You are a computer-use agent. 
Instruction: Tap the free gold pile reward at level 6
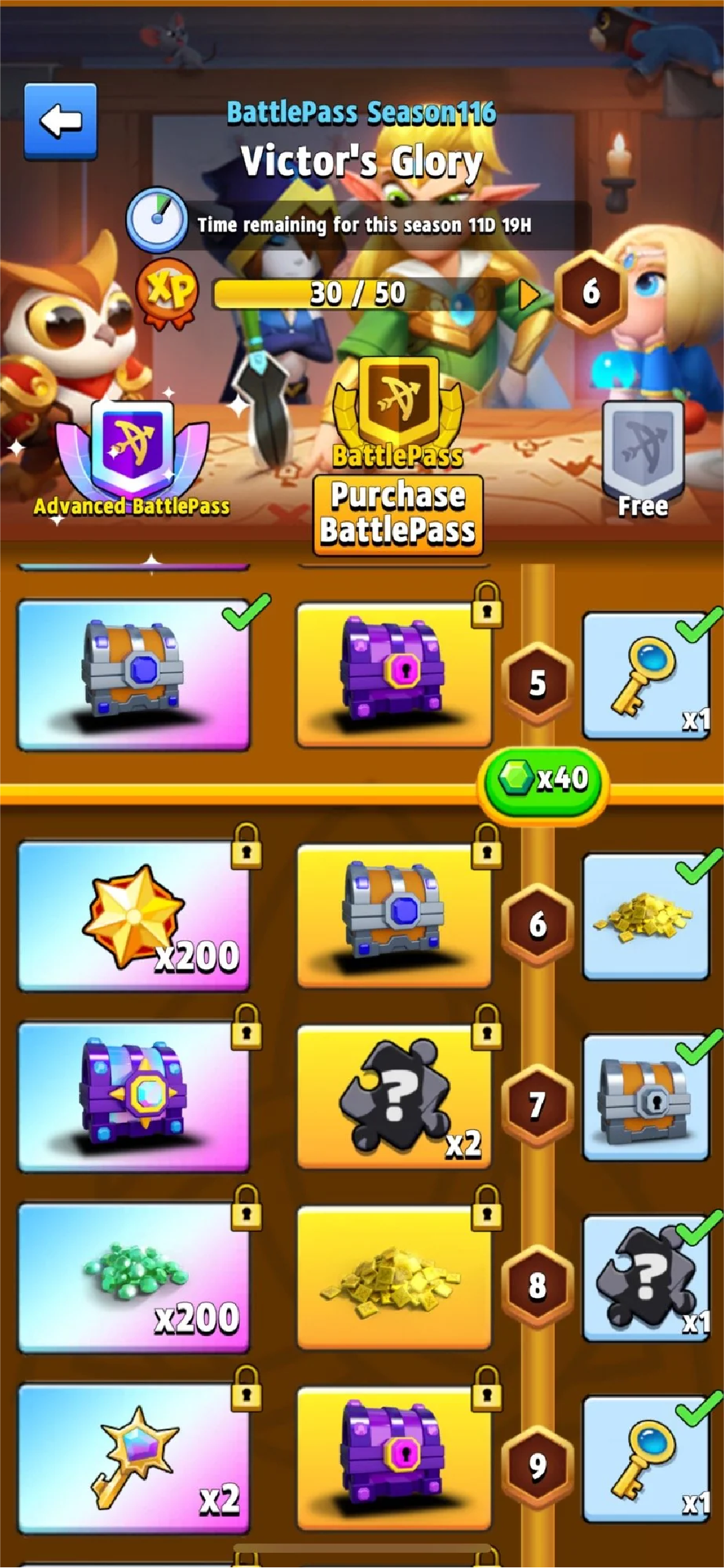646,917
